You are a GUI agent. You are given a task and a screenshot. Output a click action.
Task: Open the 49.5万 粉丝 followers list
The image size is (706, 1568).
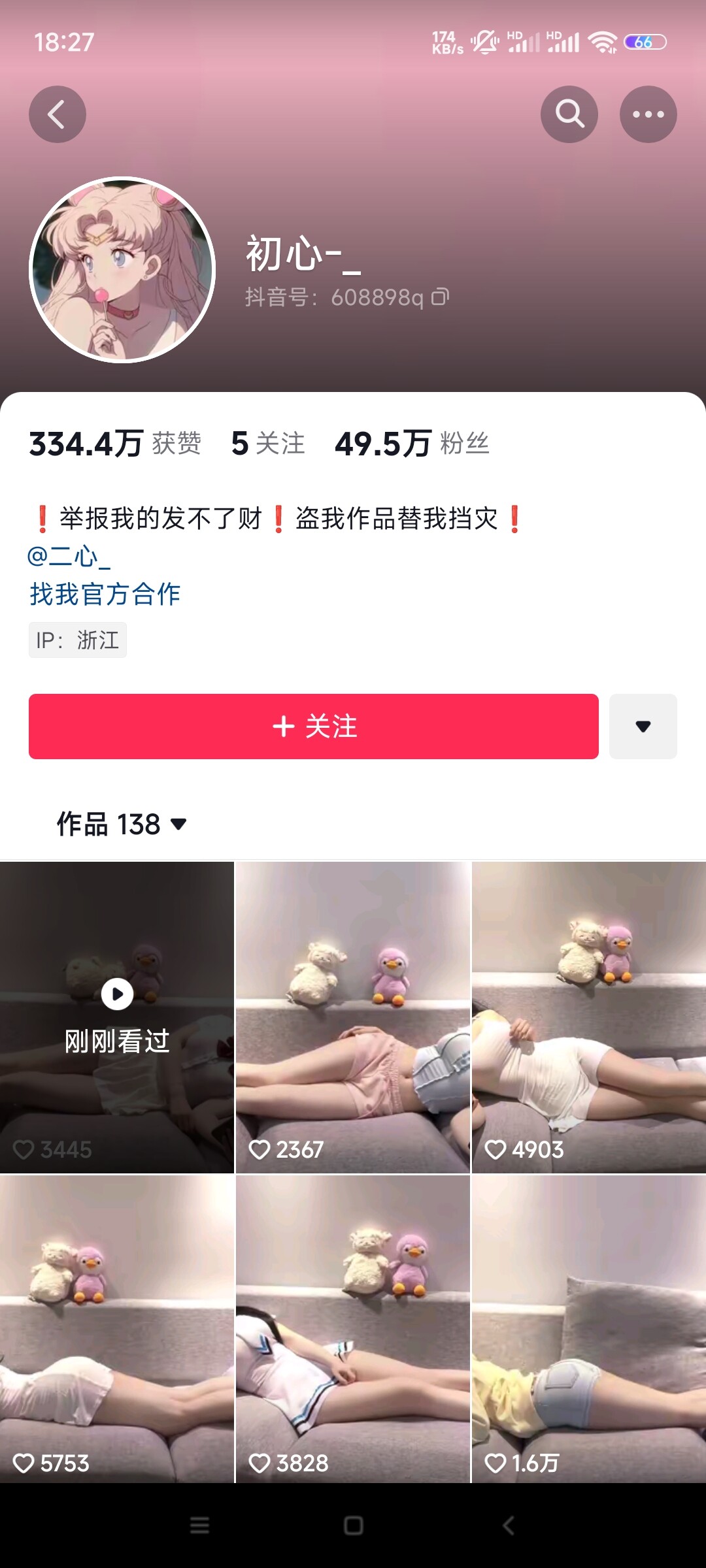(x=412, y=444)
